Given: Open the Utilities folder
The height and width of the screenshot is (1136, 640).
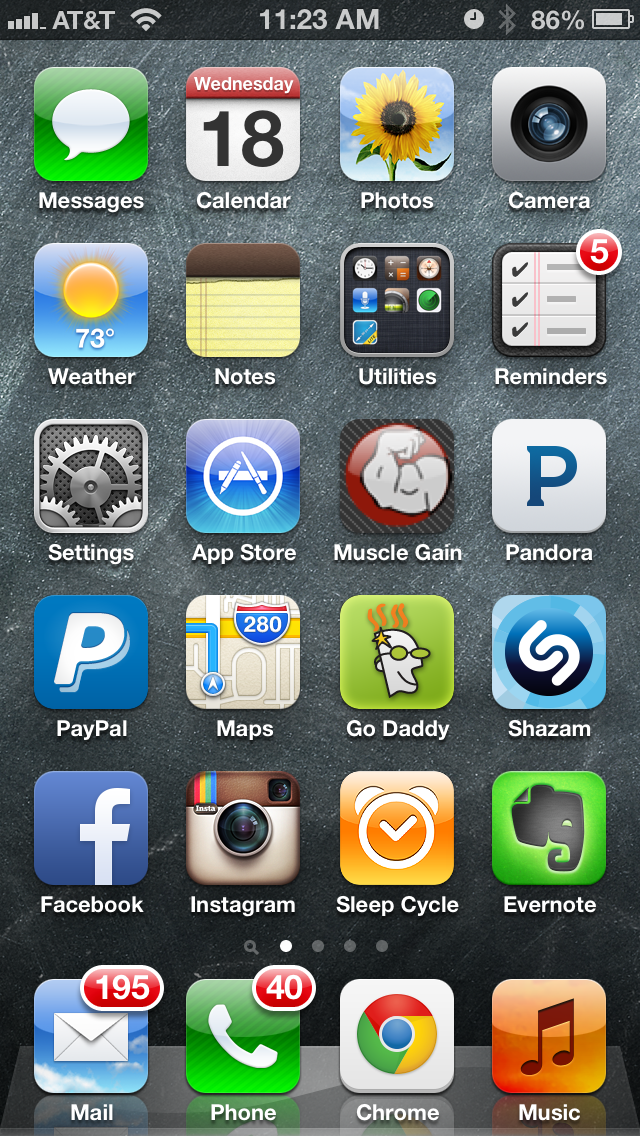Looking at the screenshot, I should 396,300.
